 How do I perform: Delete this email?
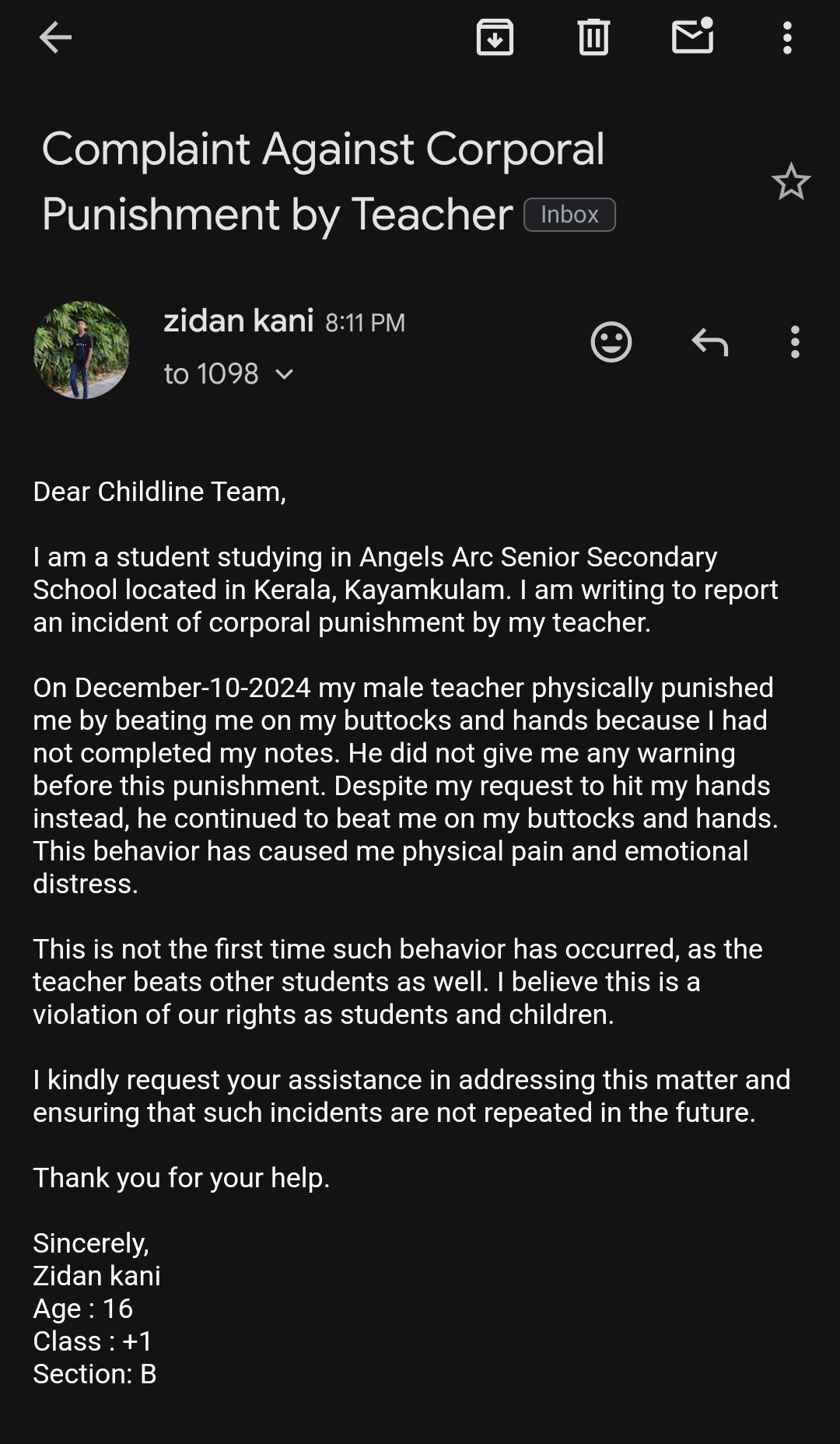tap(593, 37)
